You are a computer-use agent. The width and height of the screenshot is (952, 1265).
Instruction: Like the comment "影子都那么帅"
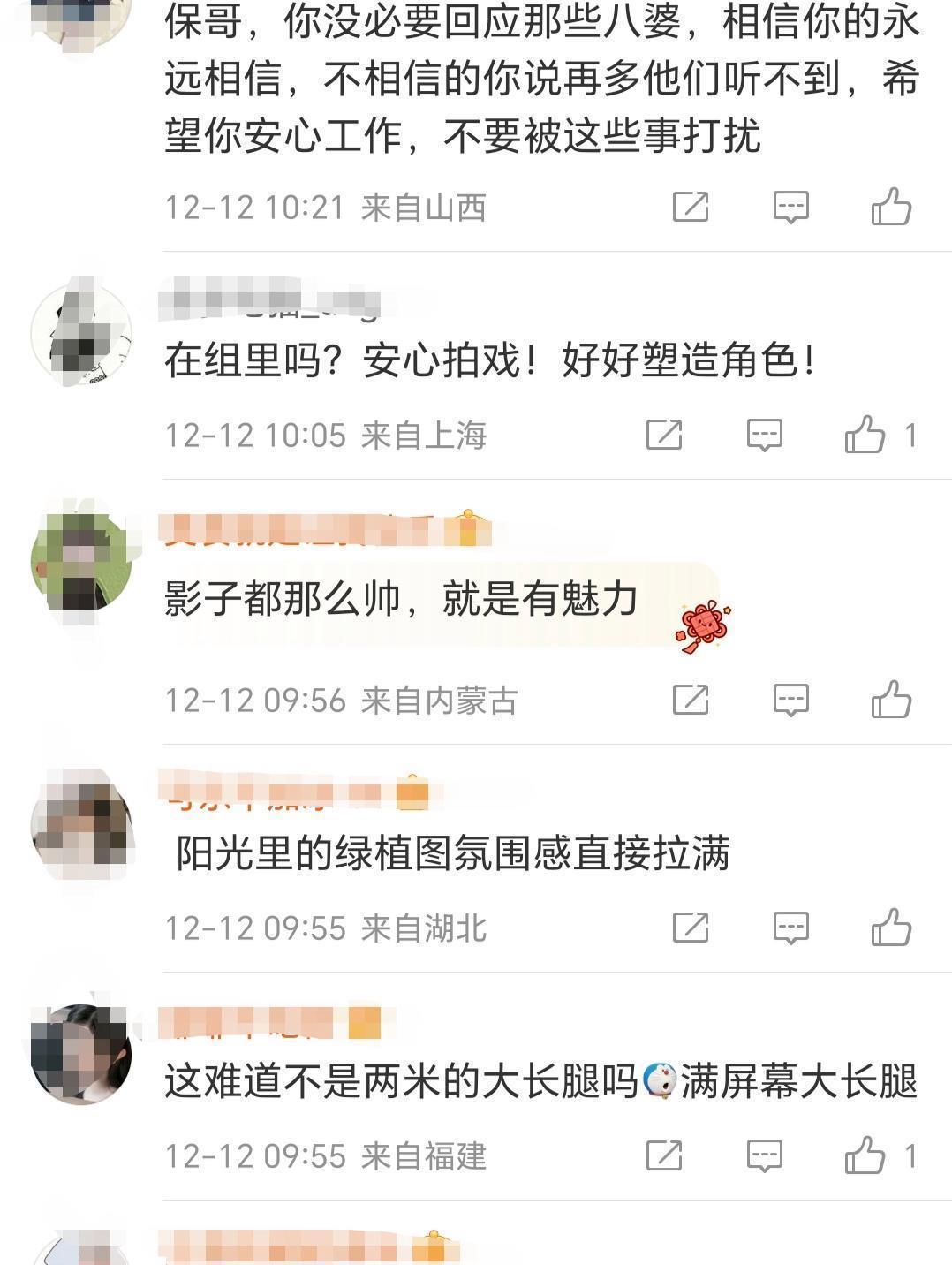coord(890,701)
